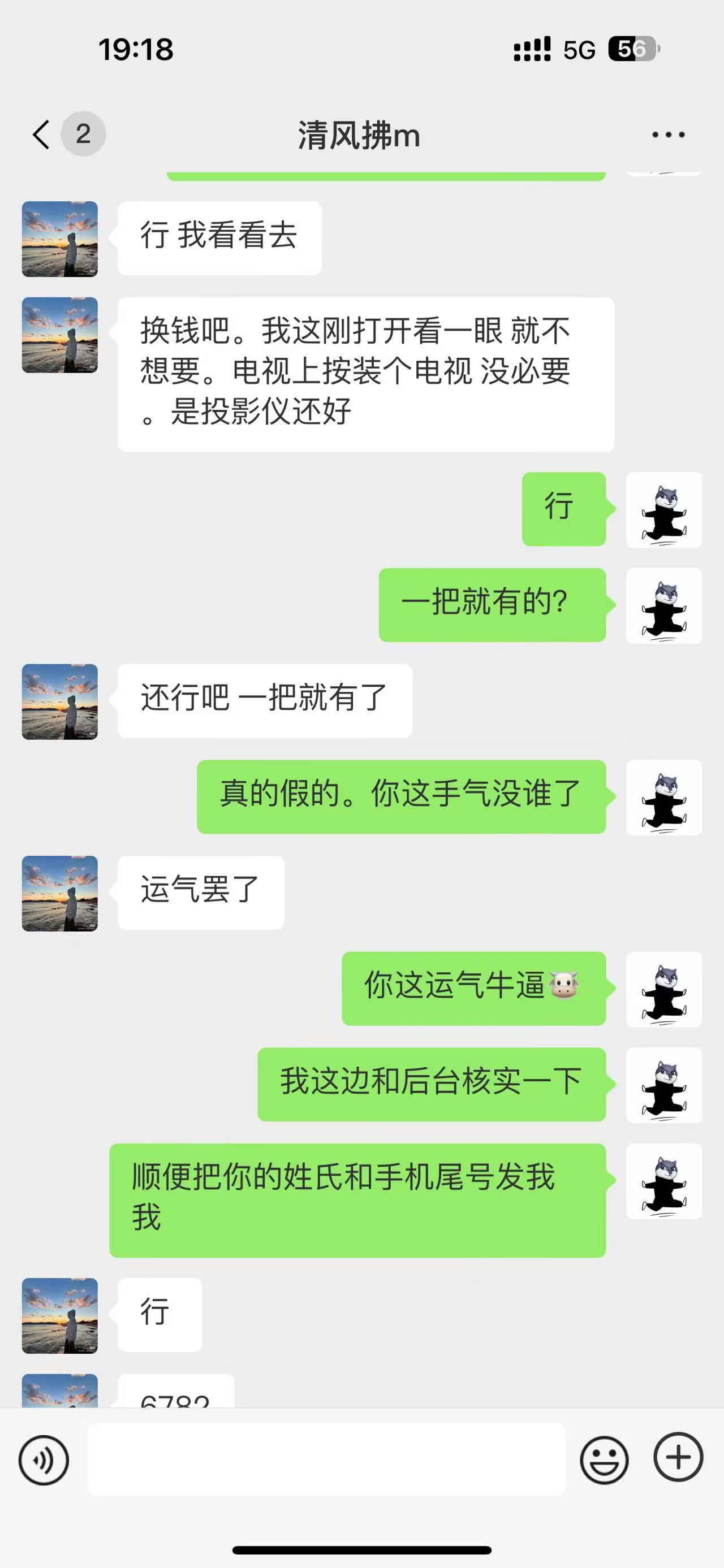Focus the message text field

326,1459
